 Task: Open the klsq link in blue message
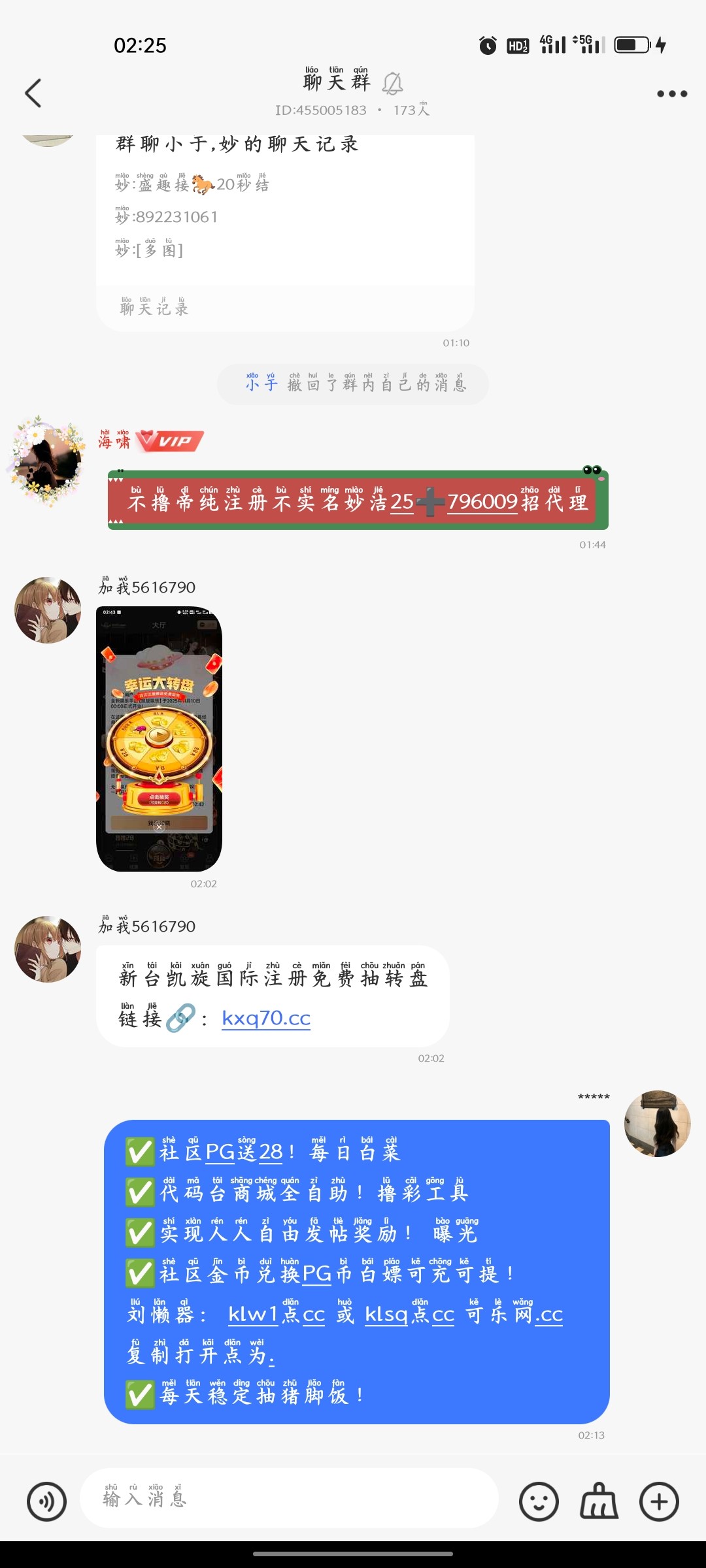(x=386, y=1314)
